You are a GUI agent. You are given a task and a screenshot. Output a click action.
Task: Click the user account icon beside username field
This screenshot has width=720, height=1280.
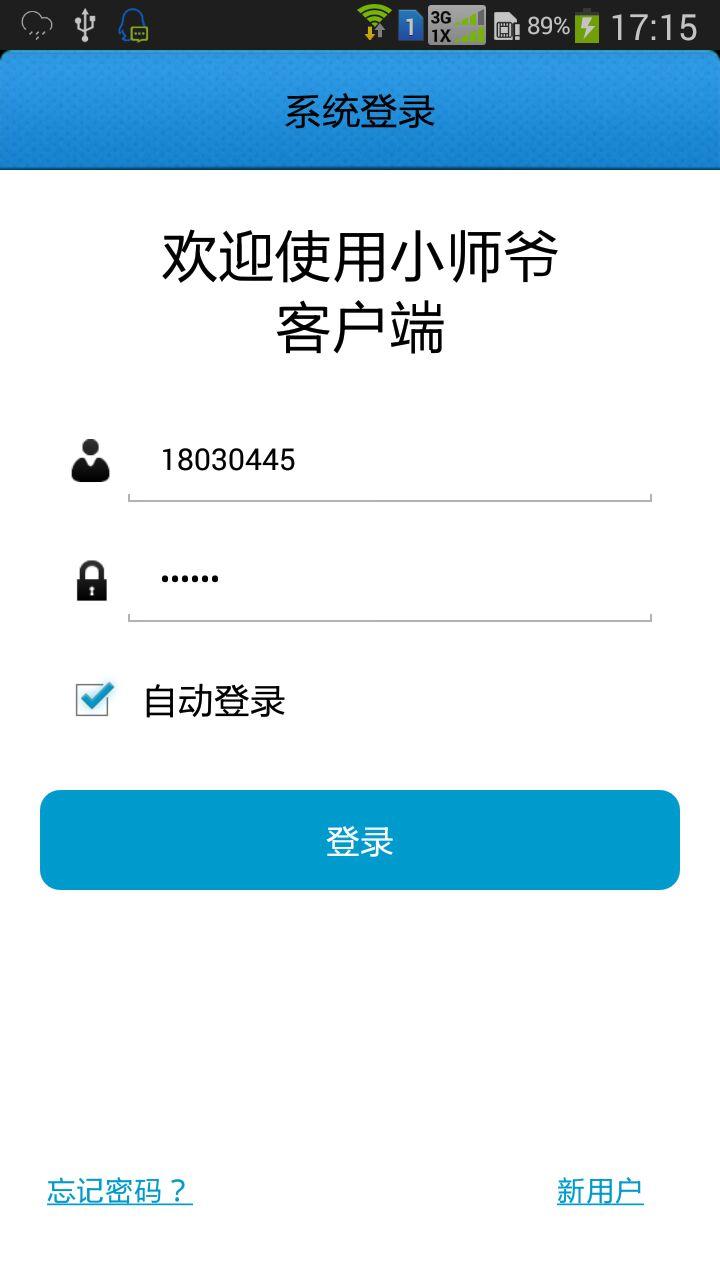click(x=90, y=460)
